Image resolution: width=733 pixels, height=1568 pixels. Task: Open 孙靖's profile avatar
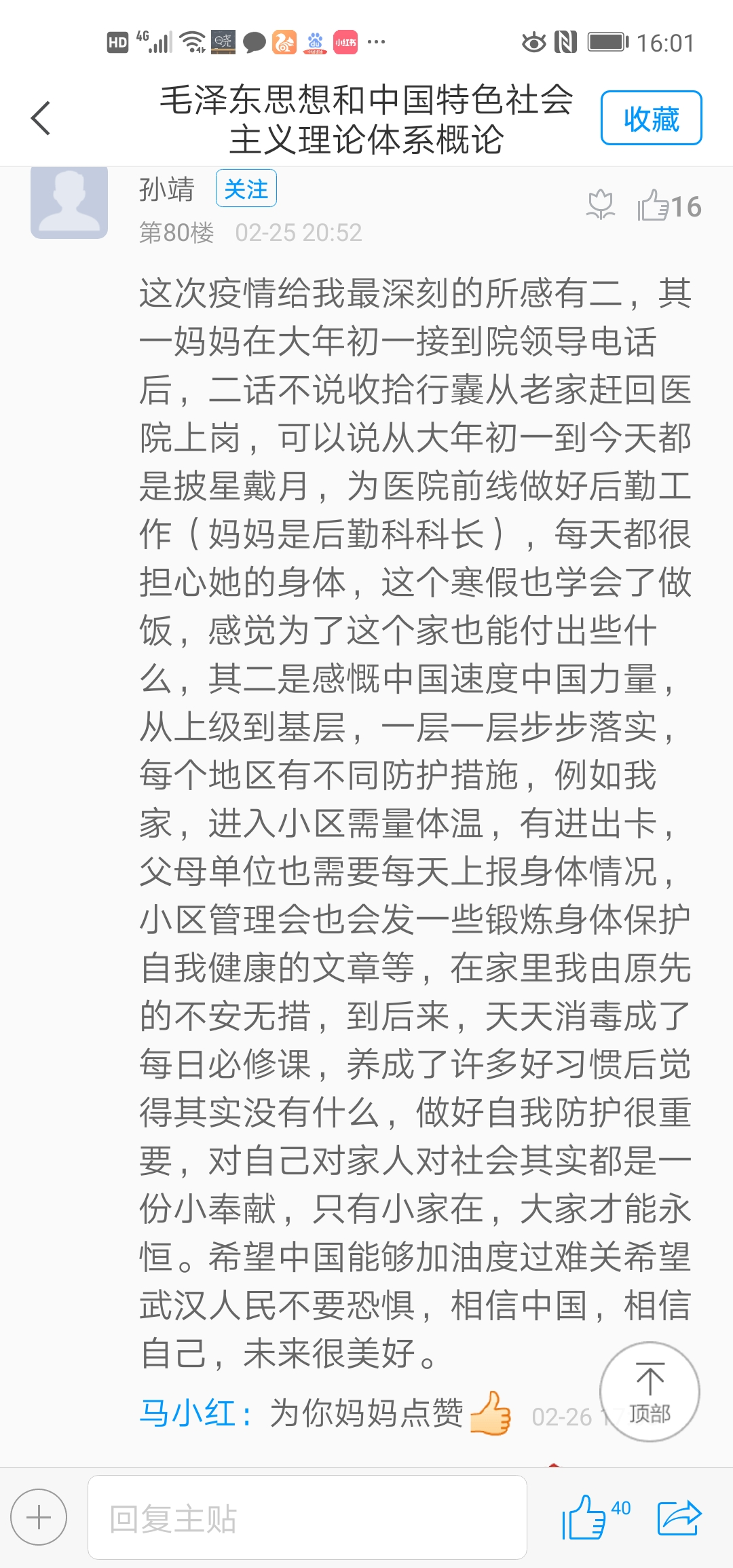pos(69,201)
